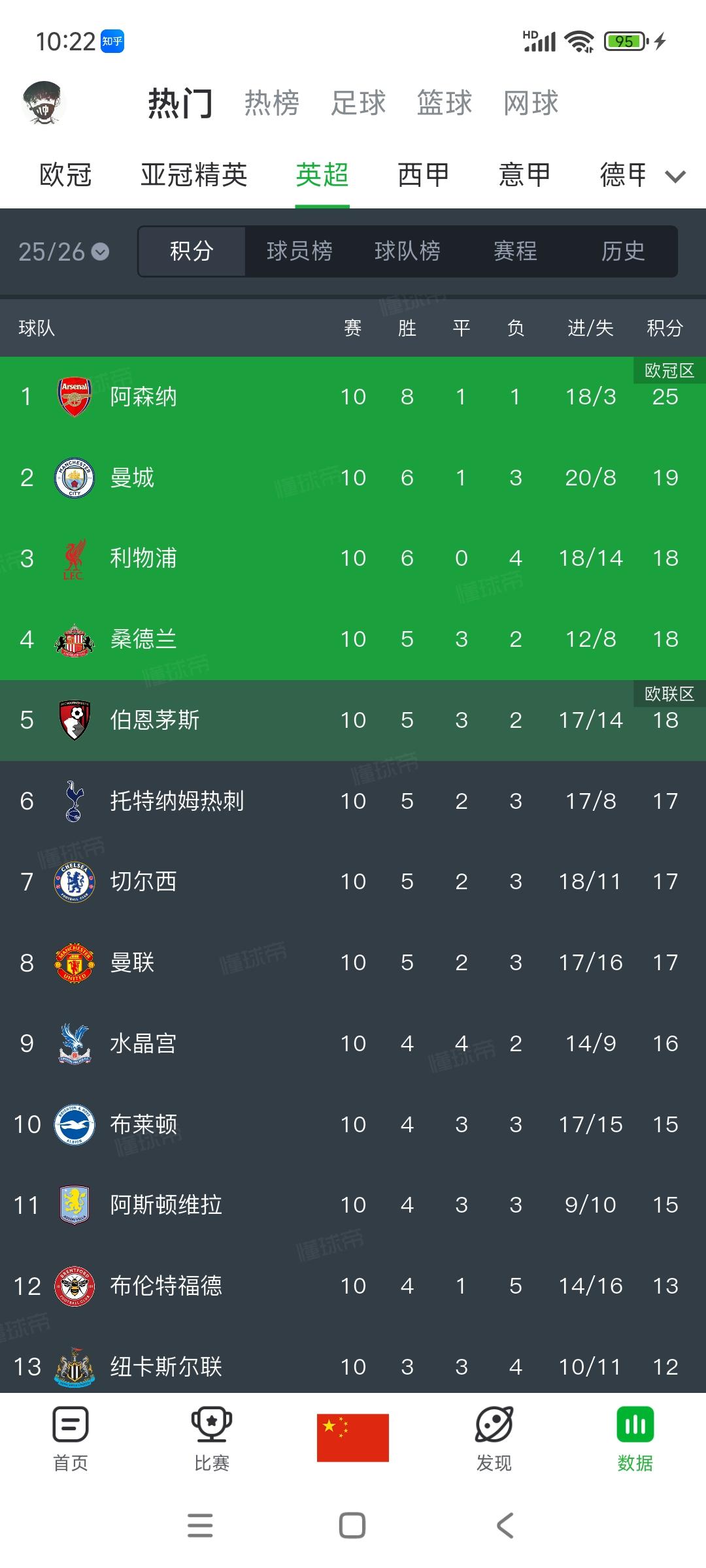This screenshot has width=706, height=1568.
Task: Click the Liverpool club crest
Action: pyautogui.click(x=75, y=558)
